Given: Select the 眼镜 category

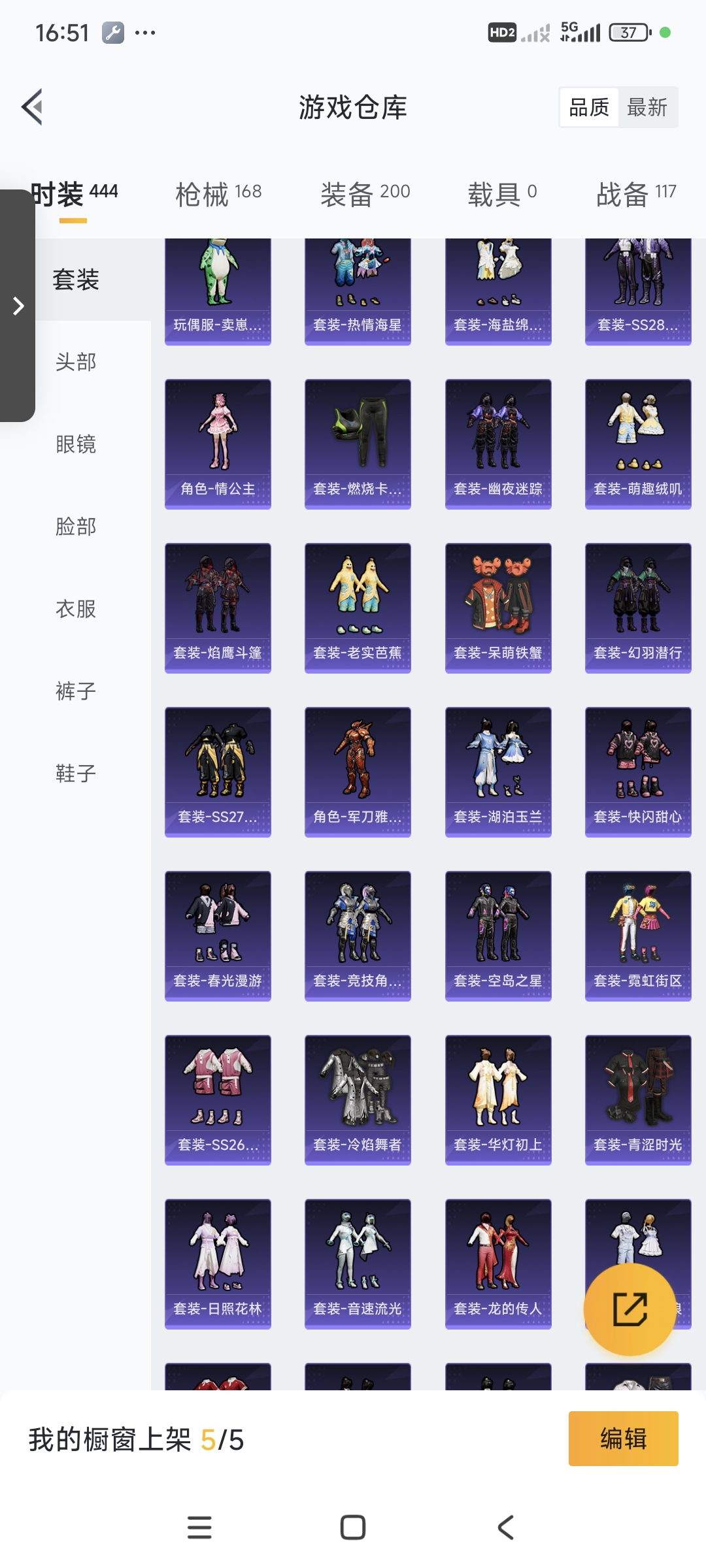Looking at the screenshot, I should tap(76, 444).
